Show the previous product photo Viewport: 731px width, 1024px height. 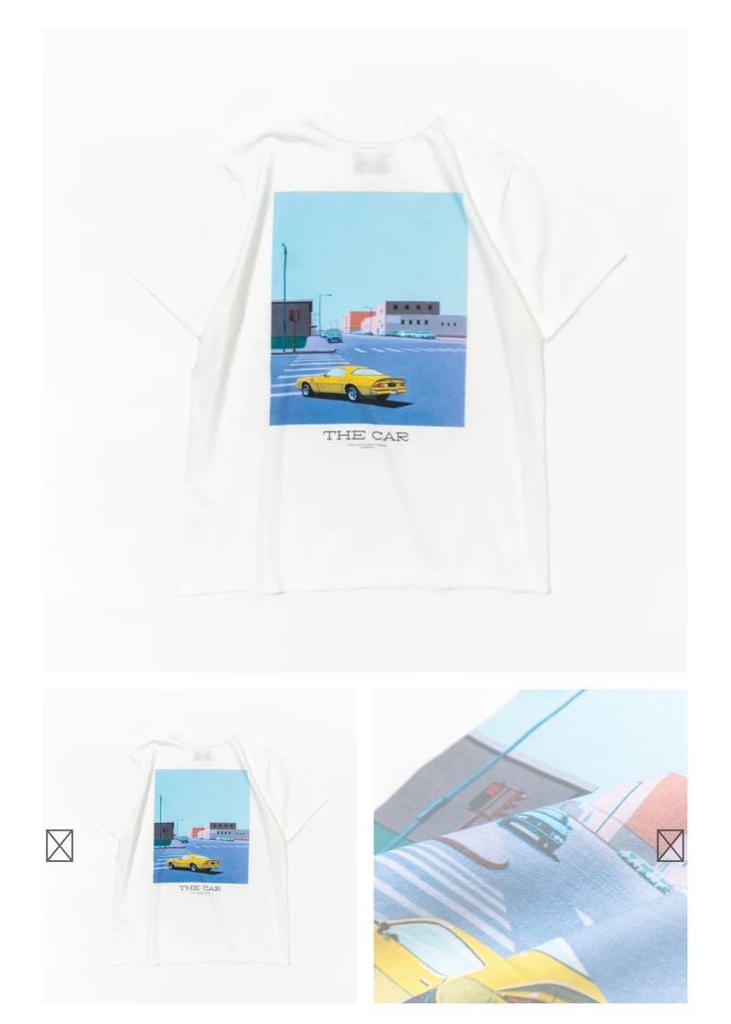point(60,846)
